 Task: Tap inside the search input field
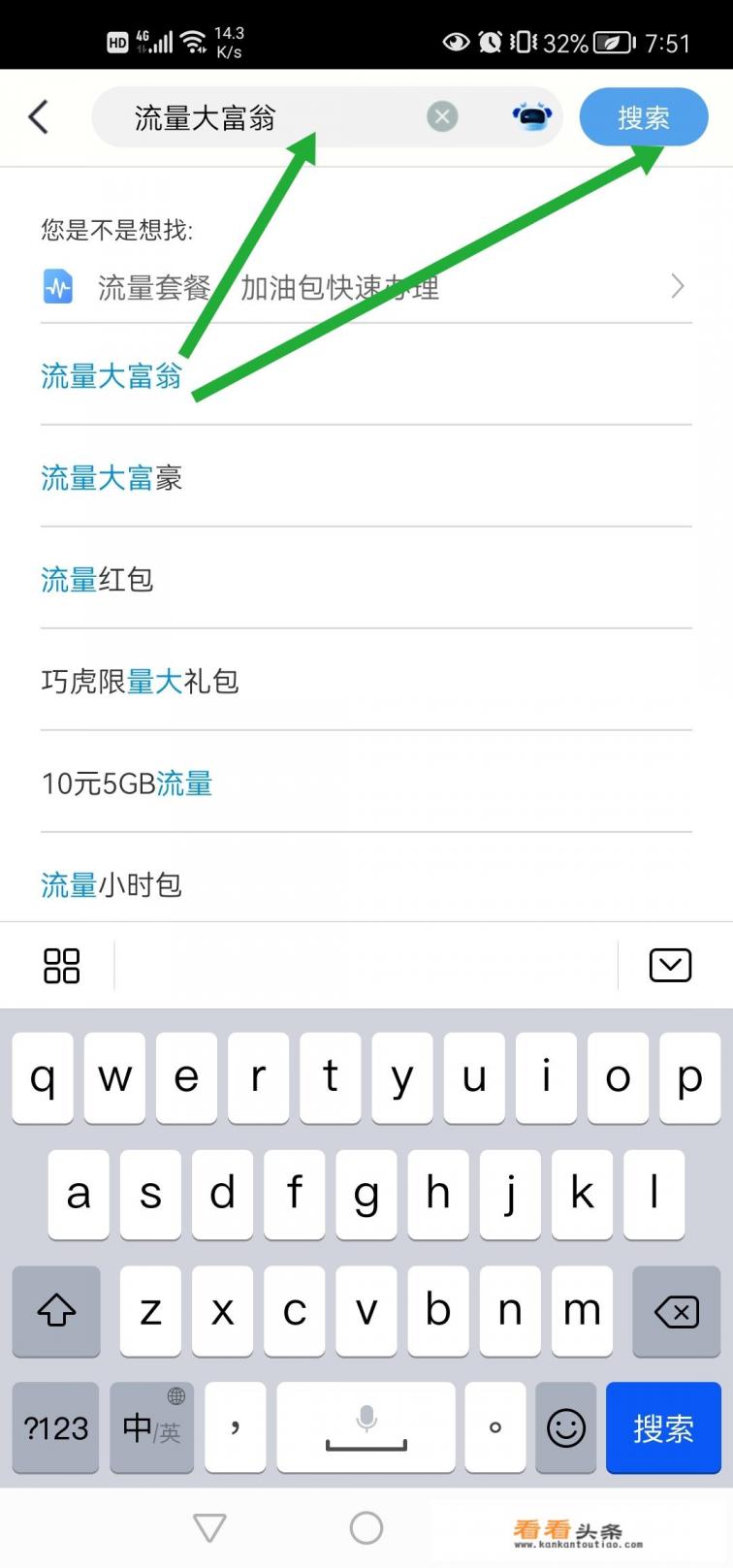click(x=242, y=116)
